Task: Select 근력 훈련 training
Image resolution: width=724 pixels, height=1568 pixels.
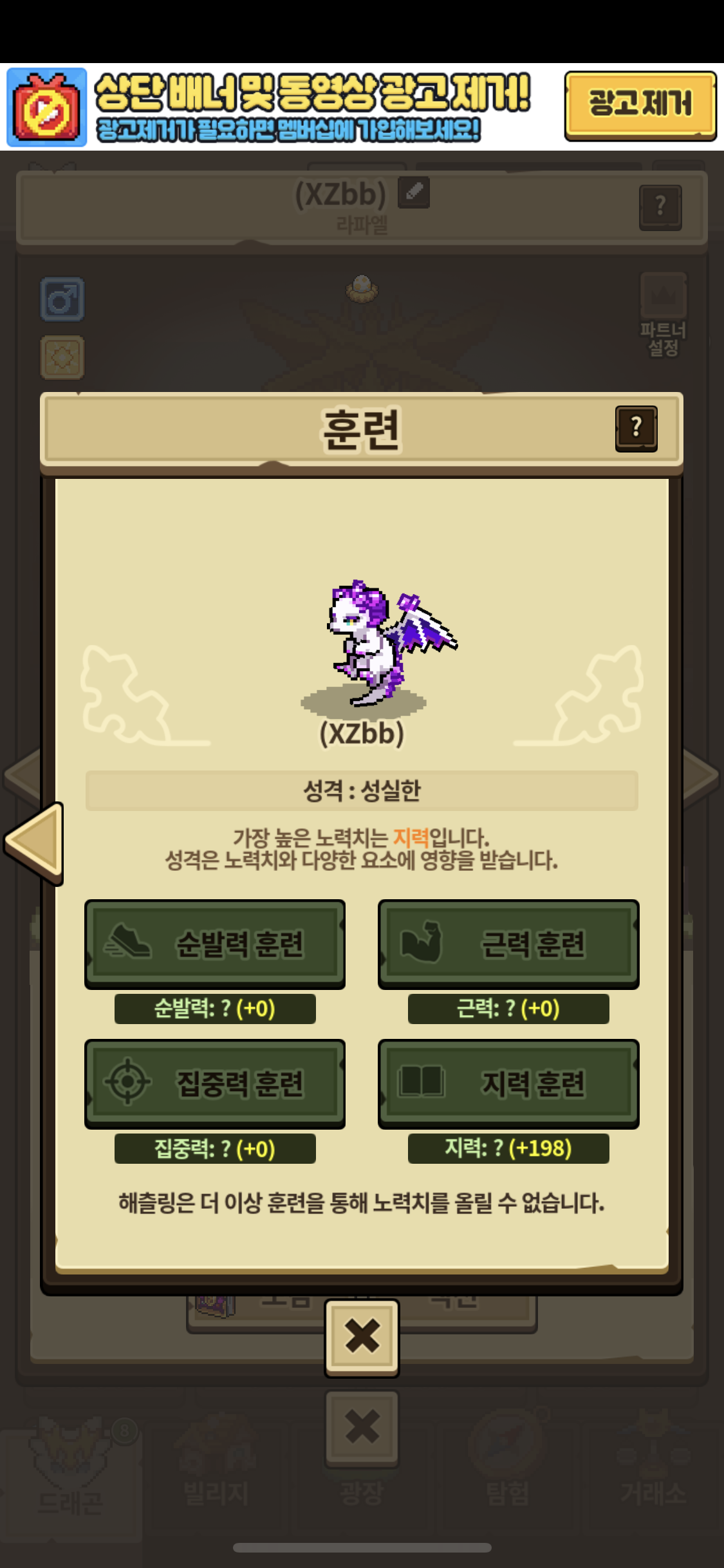Action: pos(508,944)
